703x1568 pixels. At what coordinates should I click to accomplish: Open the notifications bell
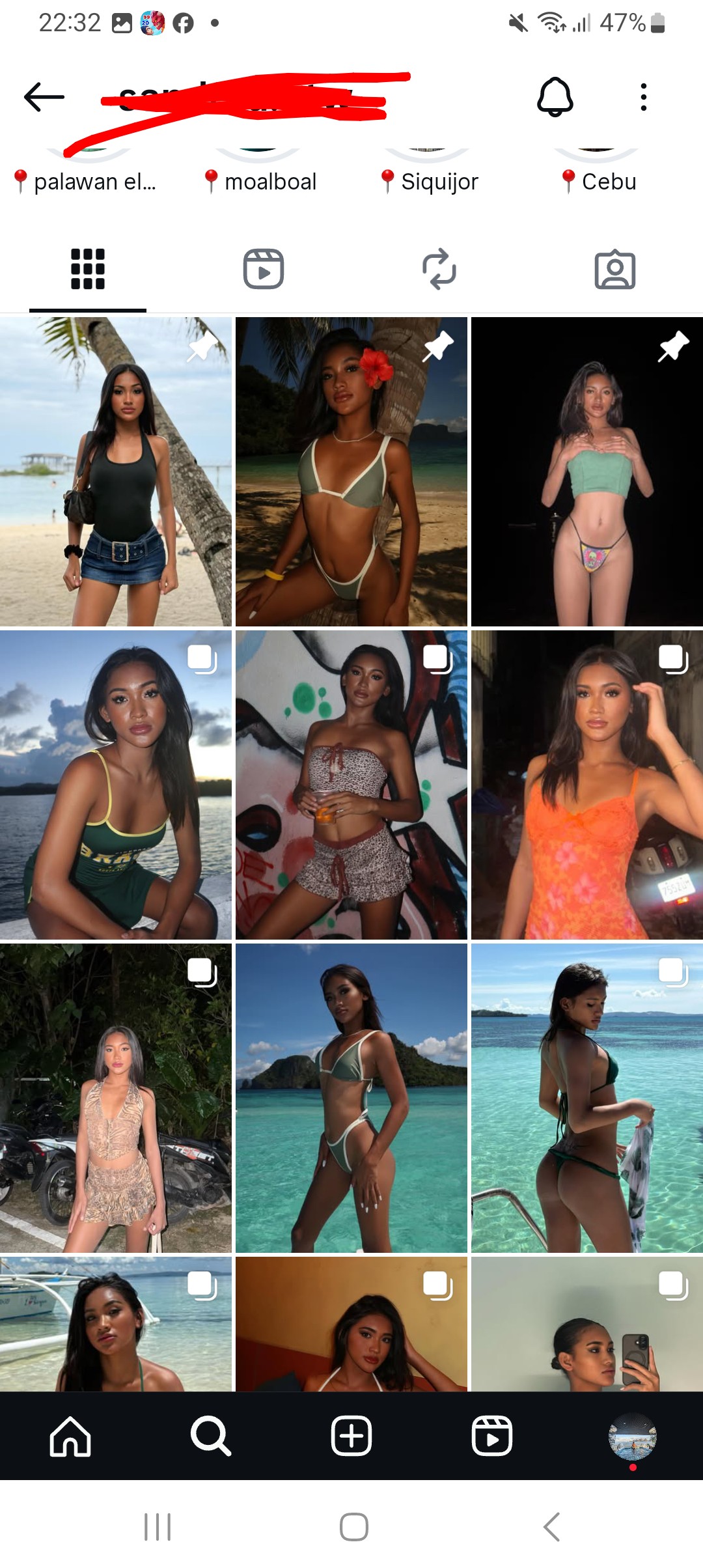(555, 97)
